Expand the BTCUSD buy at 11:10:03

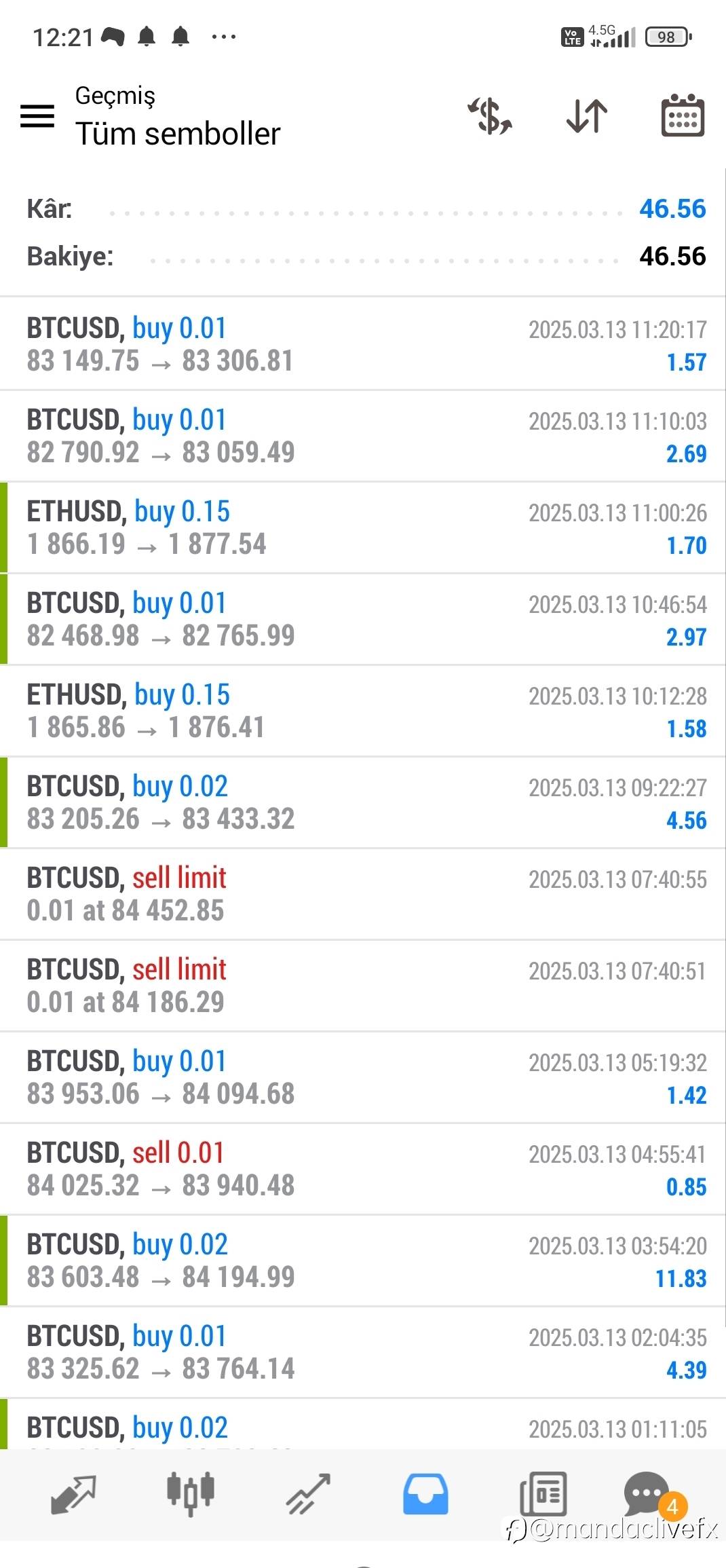[363, 436]
